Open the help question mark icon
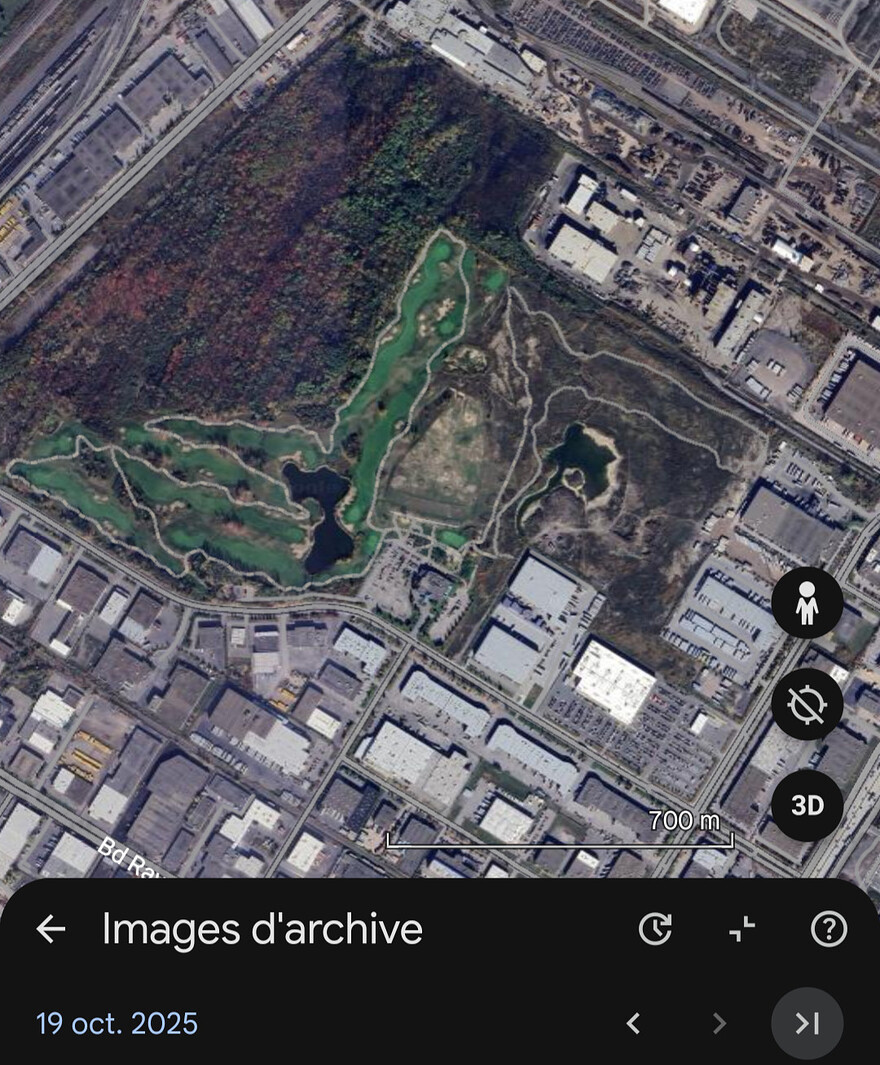This screenshot has height=1065, width=880. 829,929
